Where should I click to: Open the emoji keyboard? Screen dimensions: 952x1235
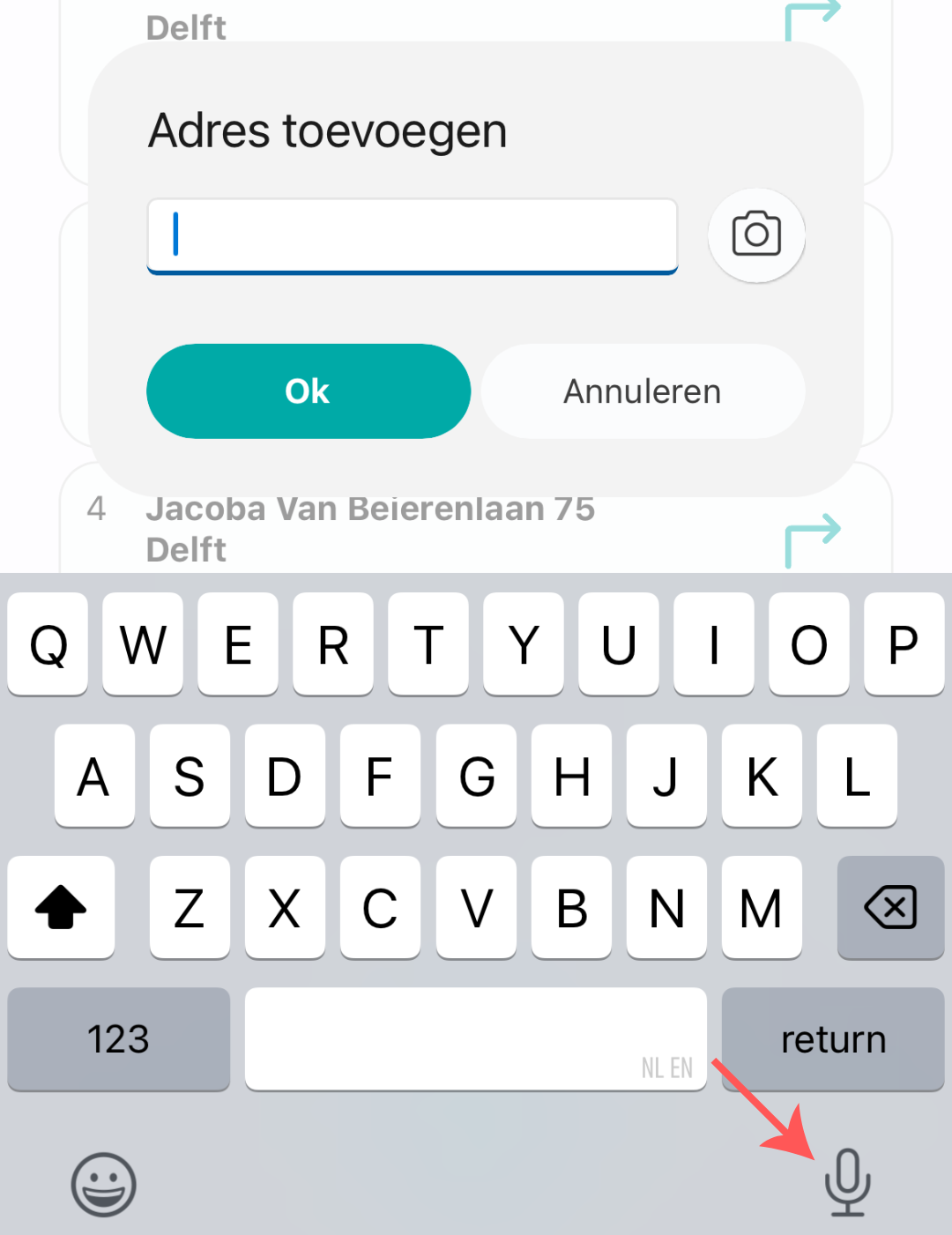104,1184
